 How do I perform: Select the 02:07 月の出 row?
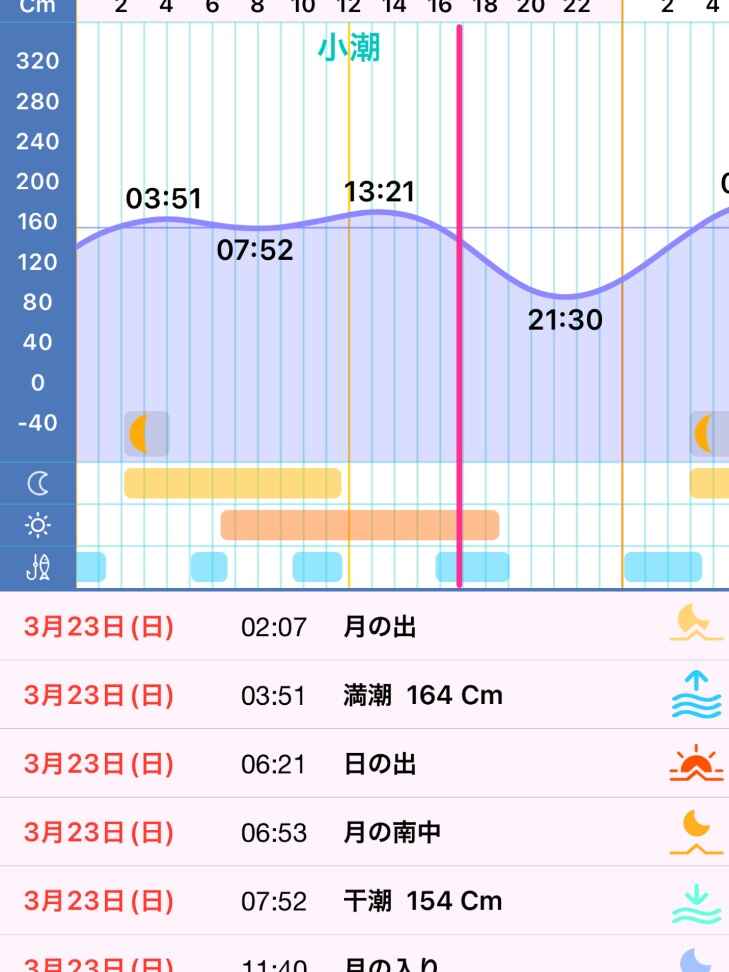(364, 627)
